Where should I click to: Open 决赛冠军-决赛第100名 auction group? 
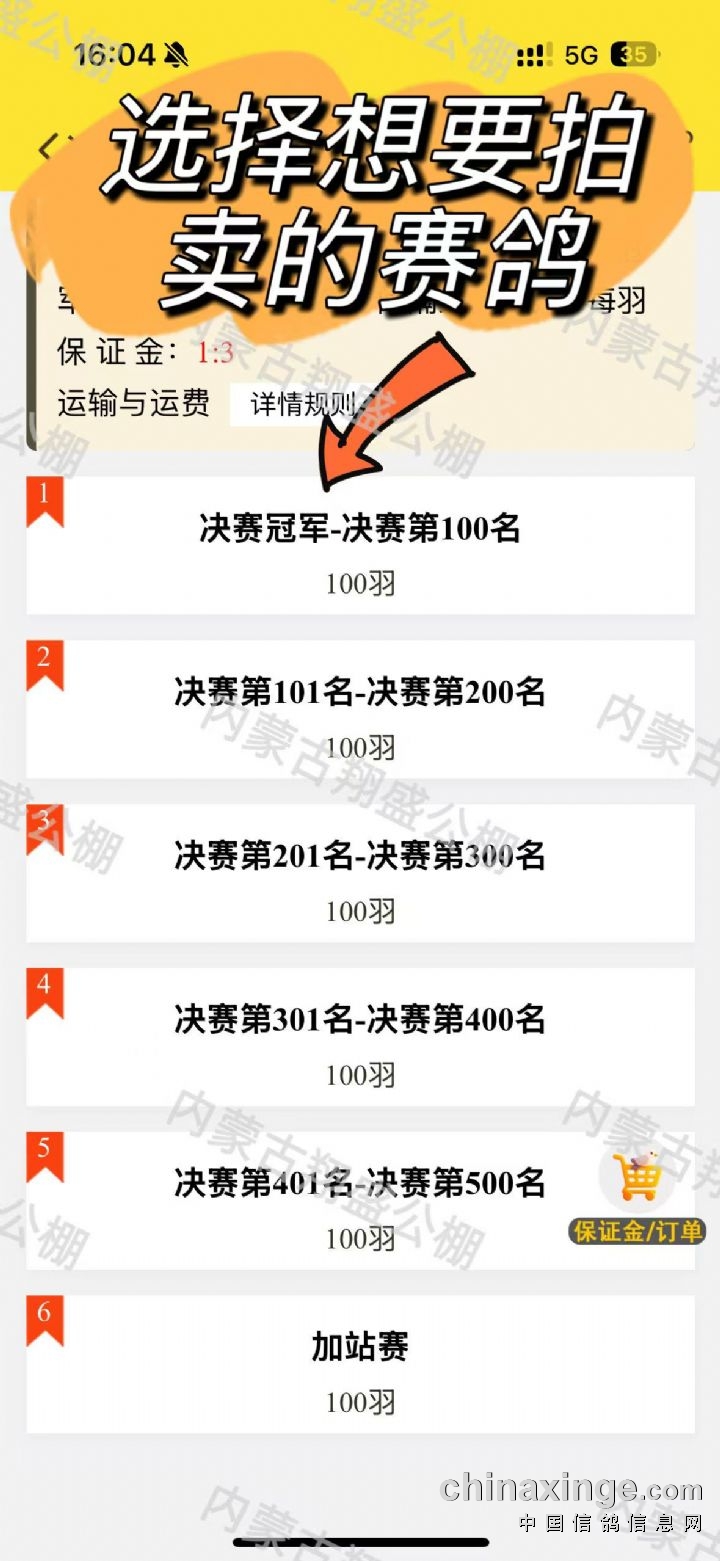[360, 545]
